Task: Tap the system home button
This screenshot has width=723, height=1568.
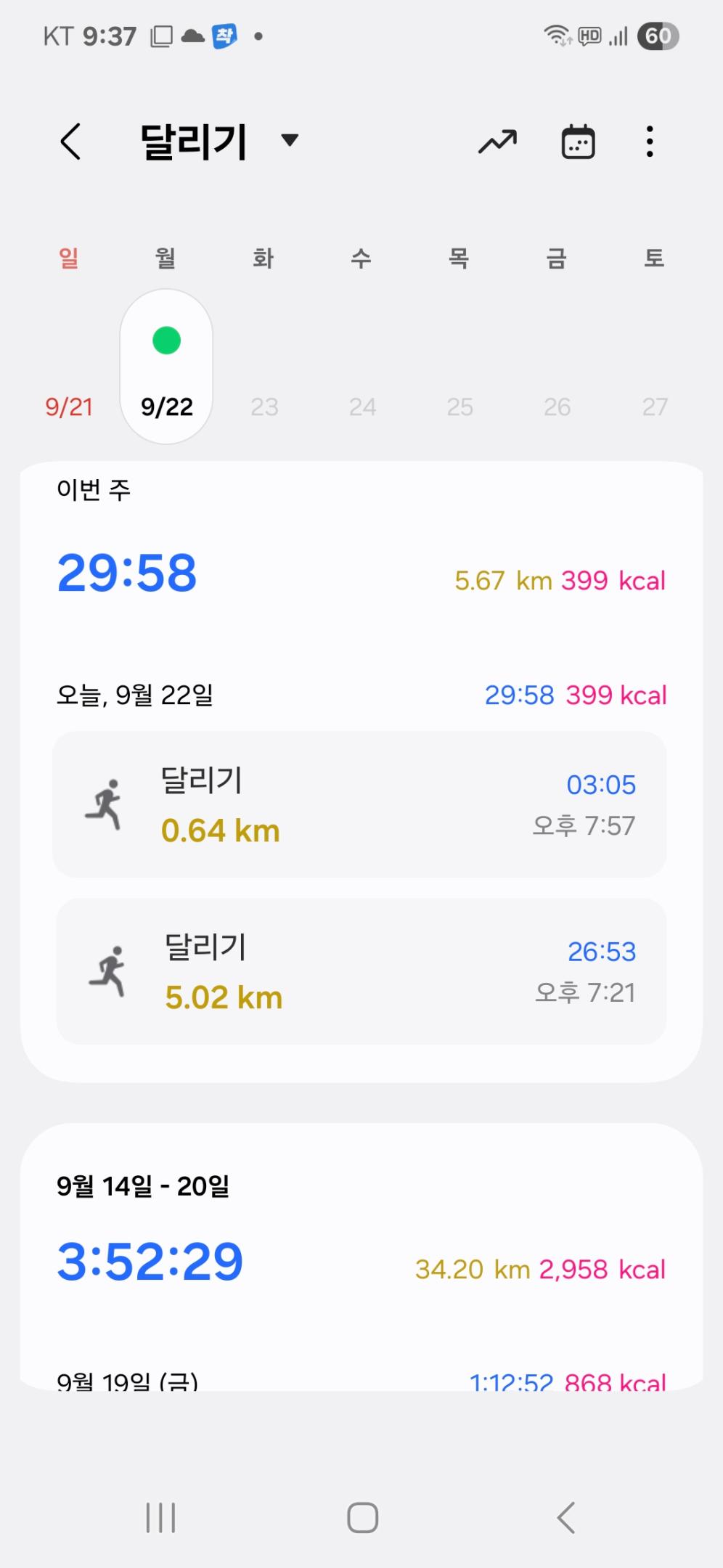Action: tap(362, 1517)
